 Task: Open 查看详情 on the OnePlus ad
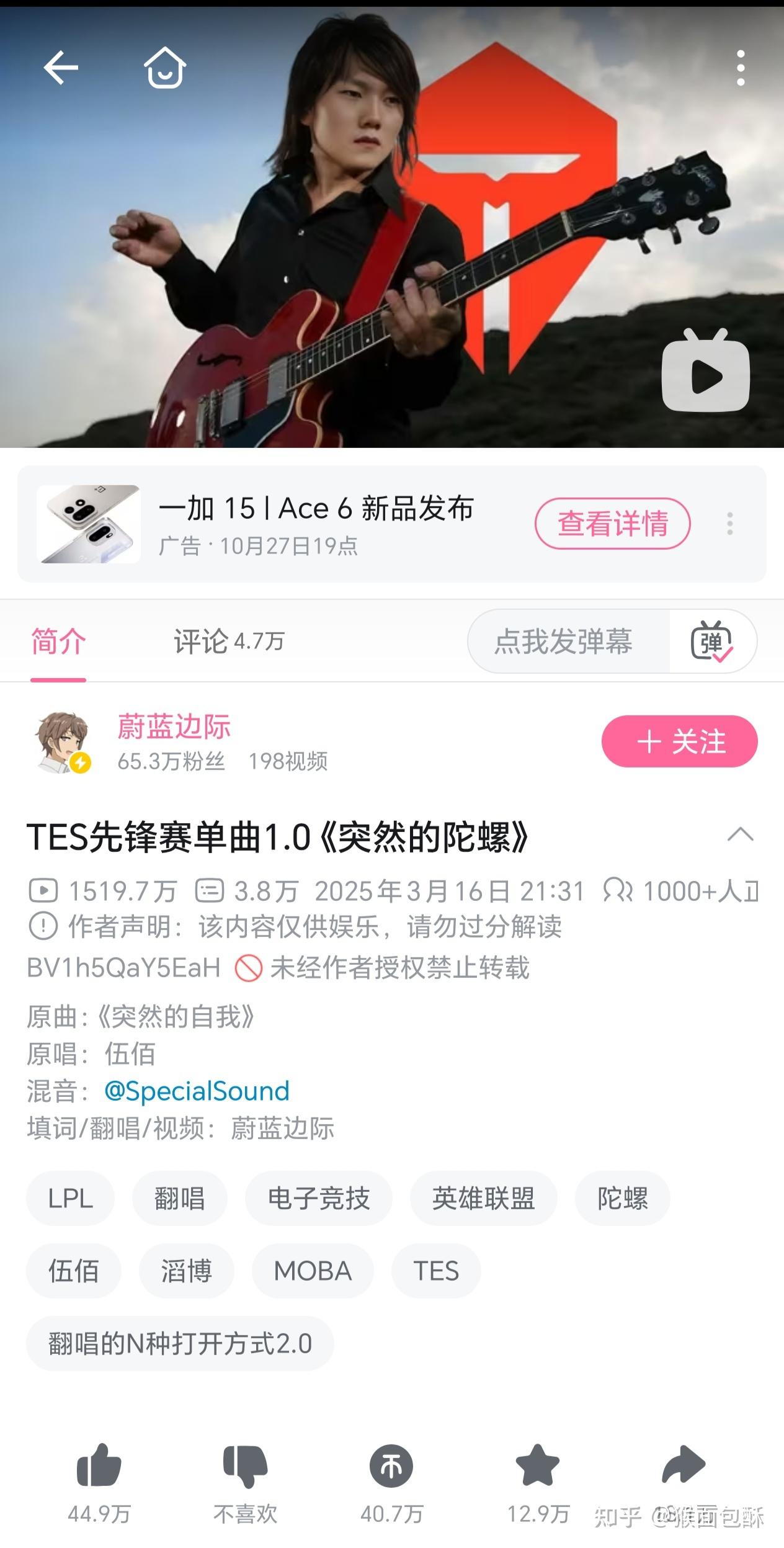(613, 524)
